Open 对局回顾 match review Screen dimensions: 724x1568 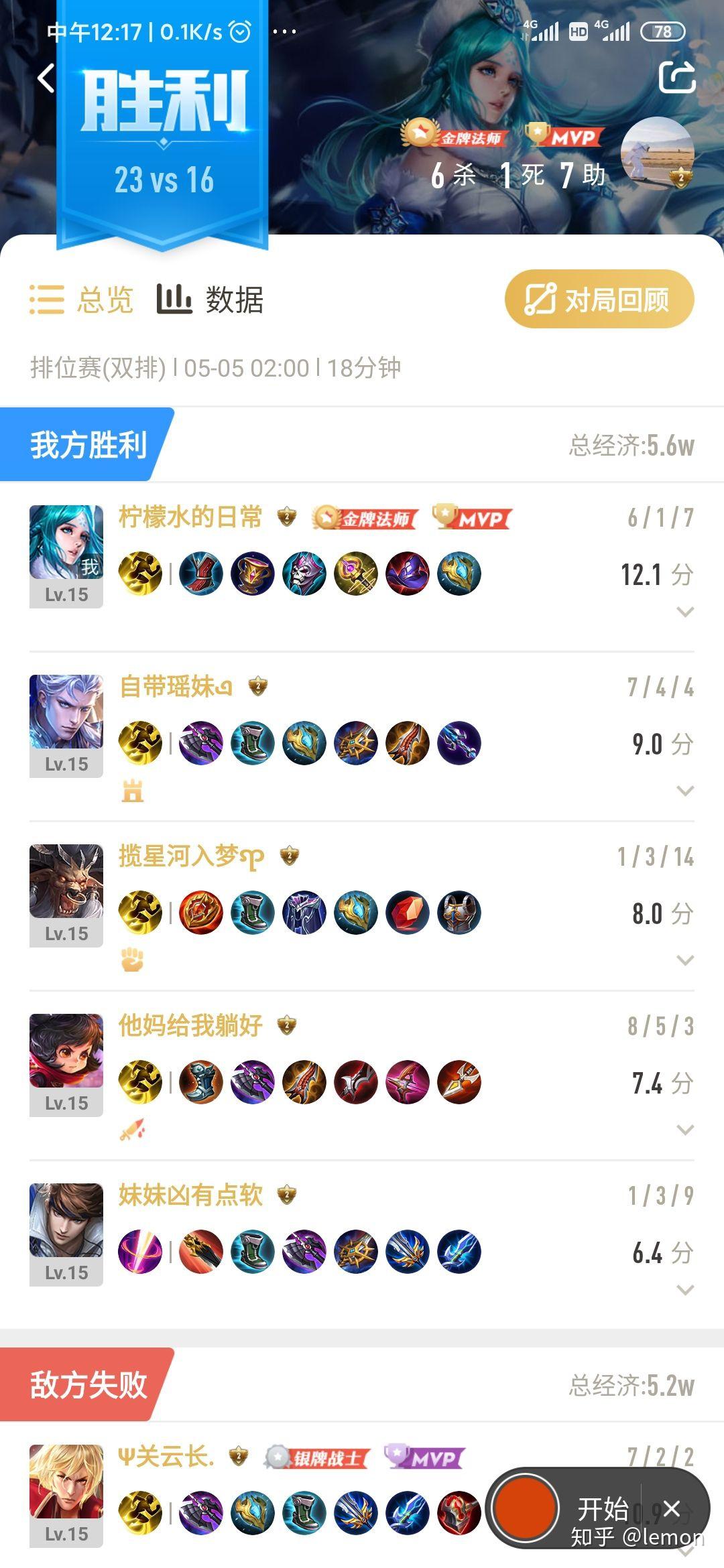[599, 299]
